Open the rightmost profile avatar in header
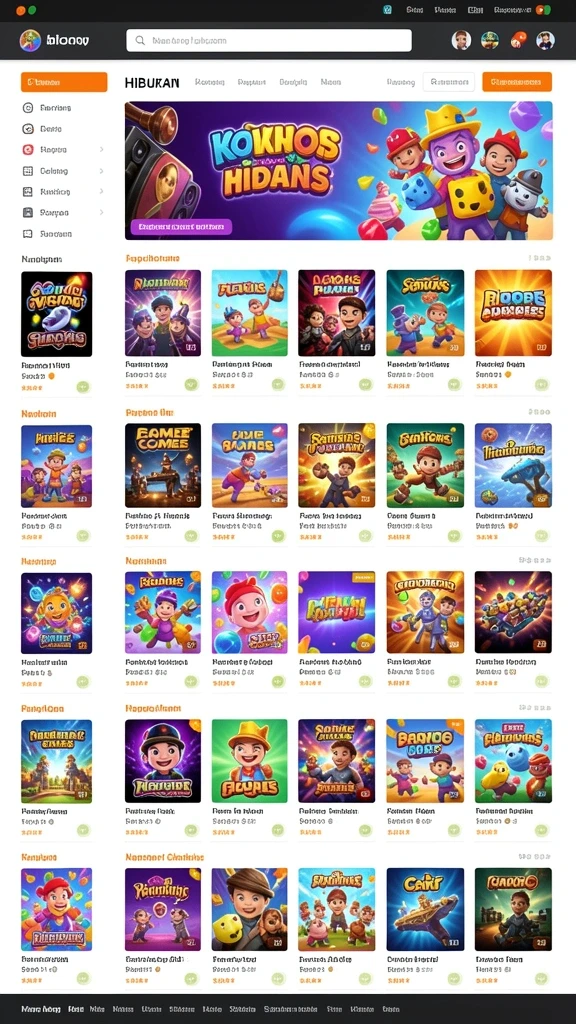Image resolution: width=576 pixels, height=1024 pixels. point(545,40)
